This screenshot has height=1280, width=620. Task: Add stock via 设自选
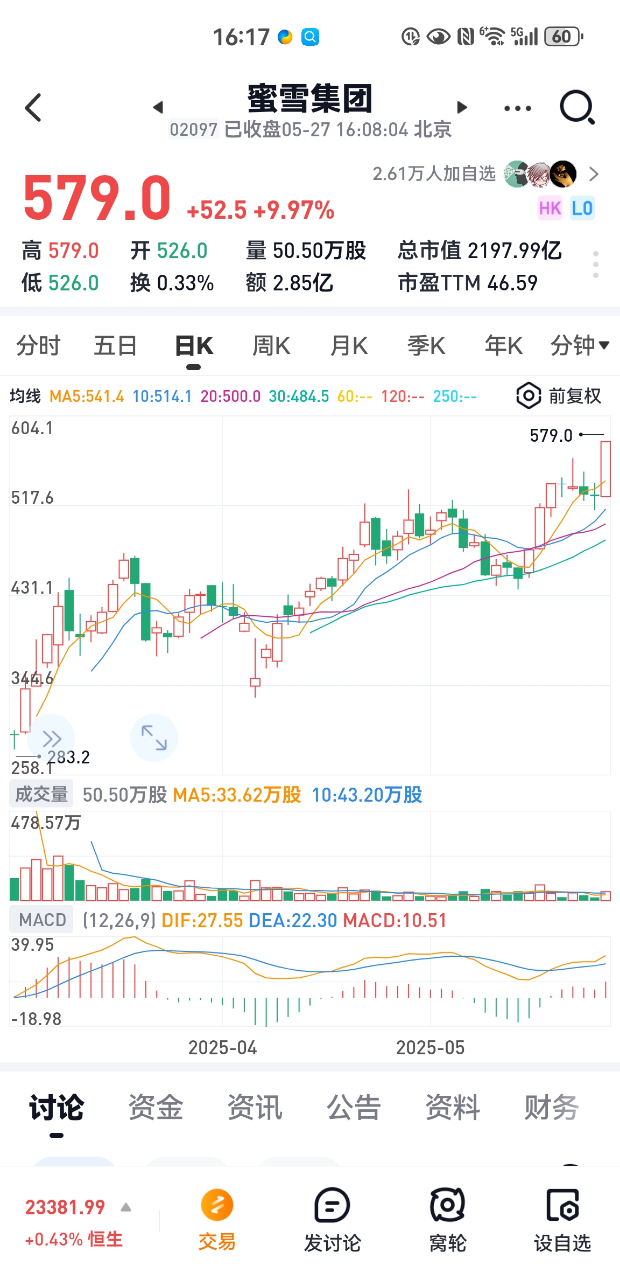tap(562, 1221)
